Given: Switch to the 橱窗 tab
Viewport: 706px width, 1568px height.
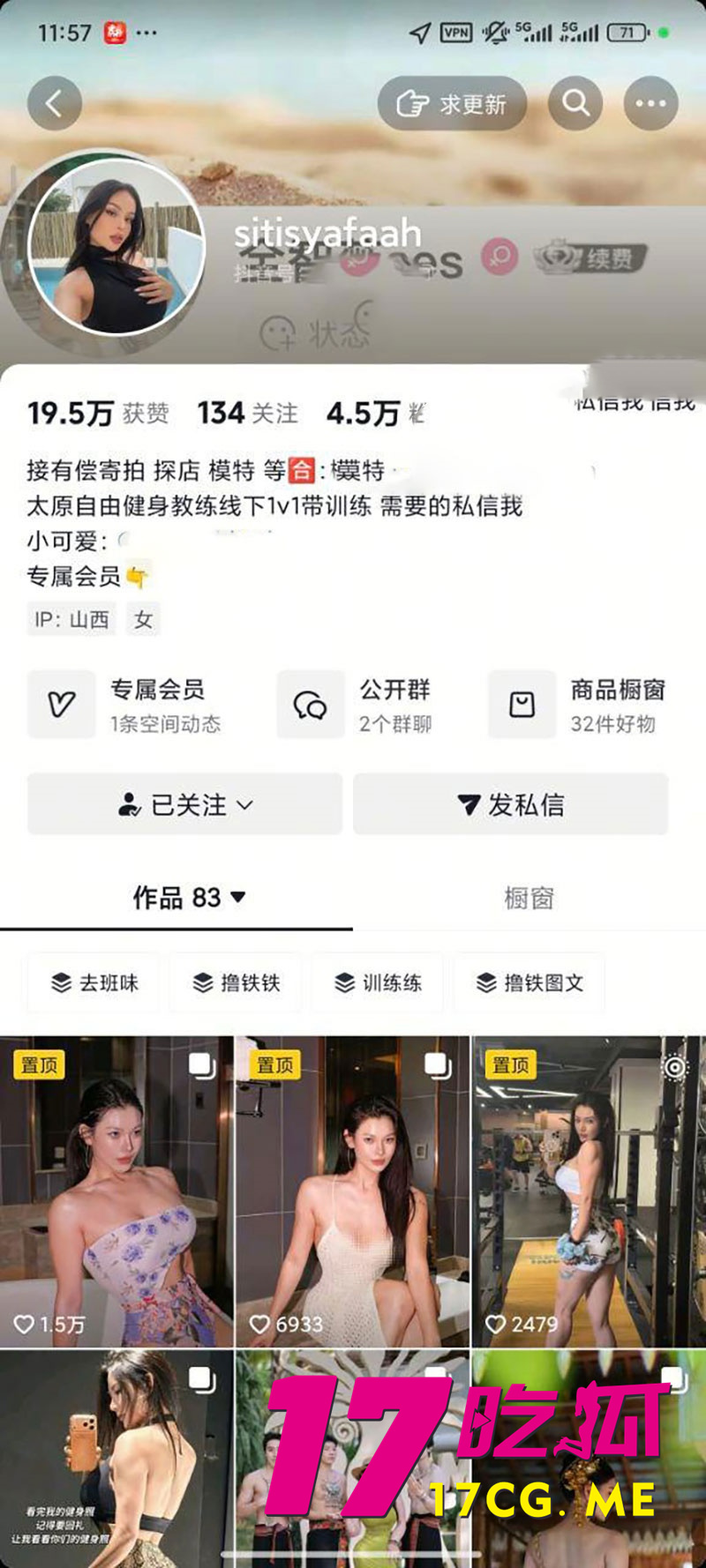Looking at the screenshot, I should tap(530, 898).
